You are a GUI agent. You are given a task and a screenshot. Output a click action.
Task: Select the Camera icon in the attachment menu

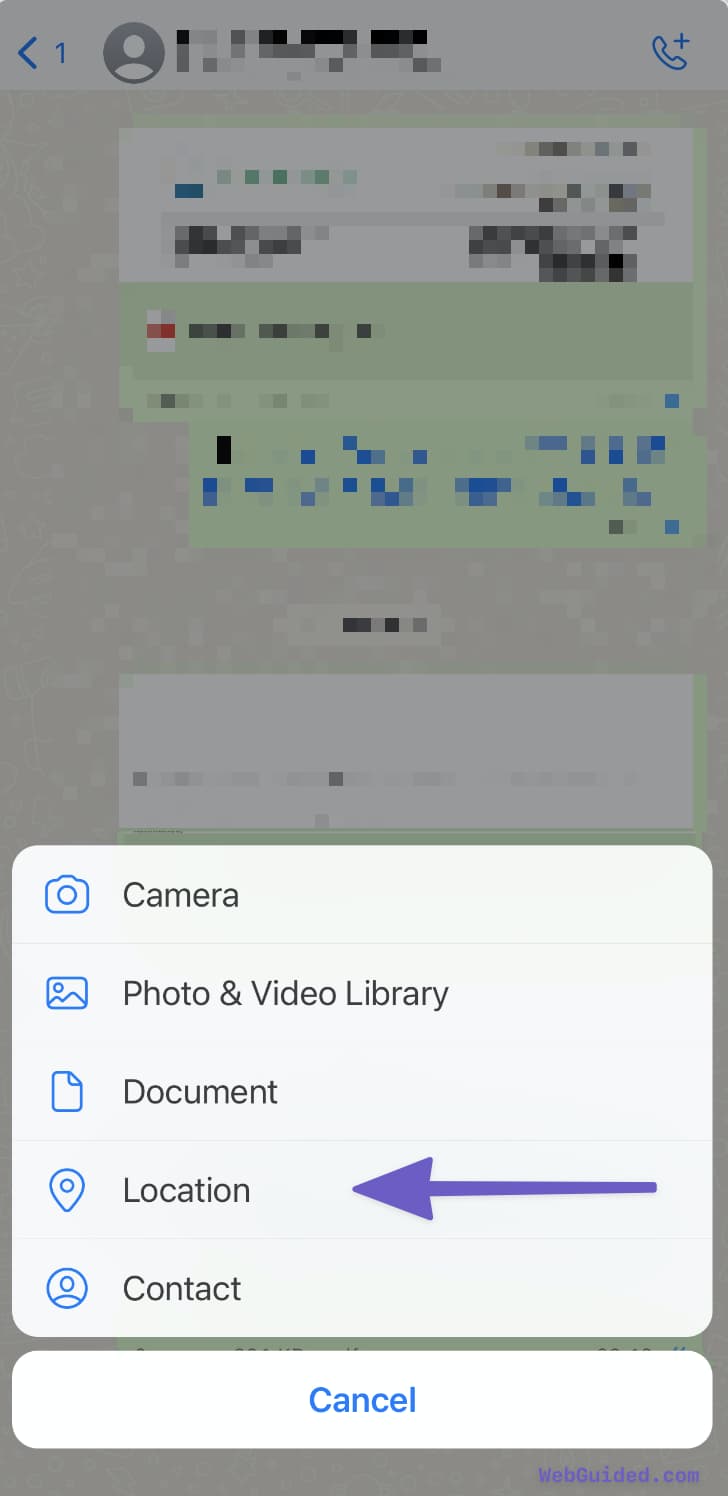pyautogui.click(x=66, y=894)
